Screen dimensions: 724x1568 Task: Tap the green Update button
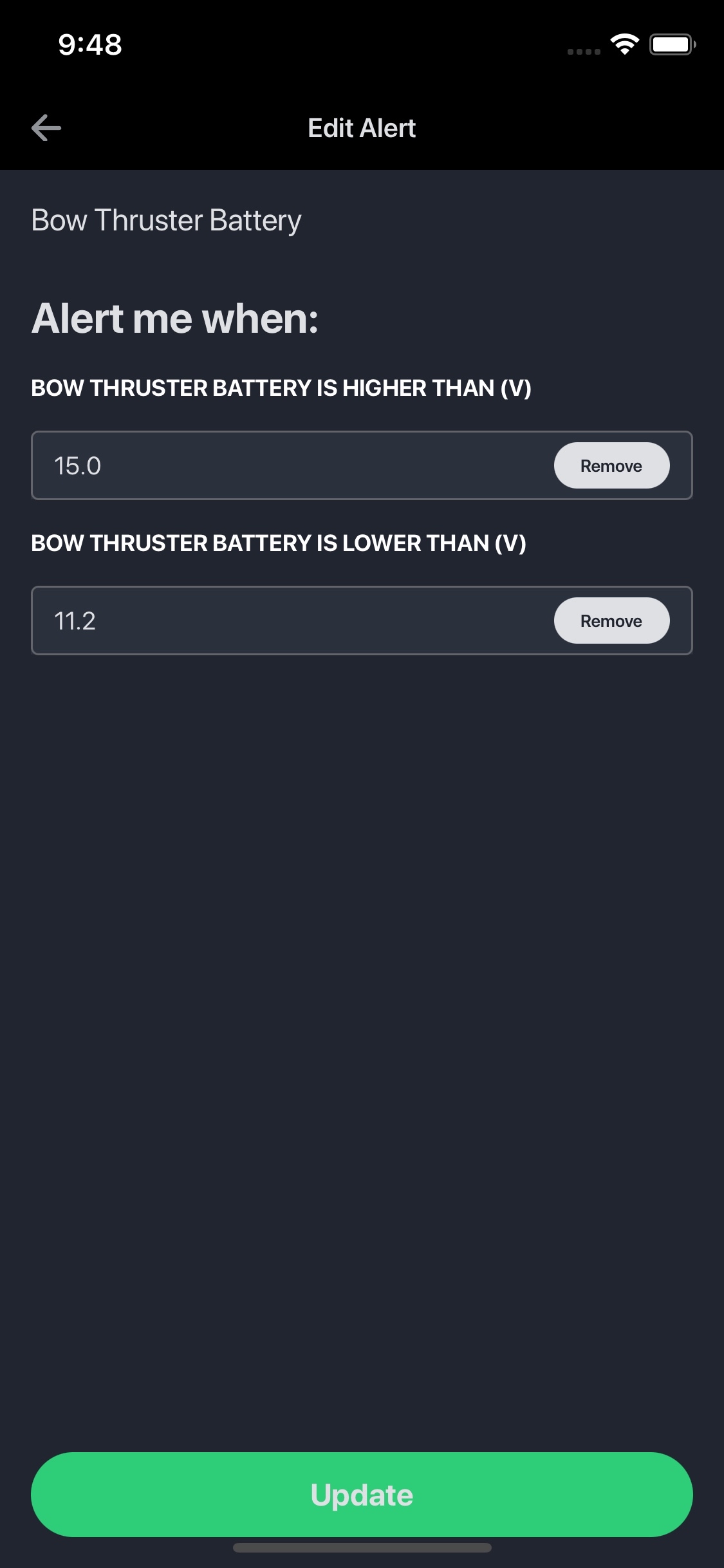362,1495
